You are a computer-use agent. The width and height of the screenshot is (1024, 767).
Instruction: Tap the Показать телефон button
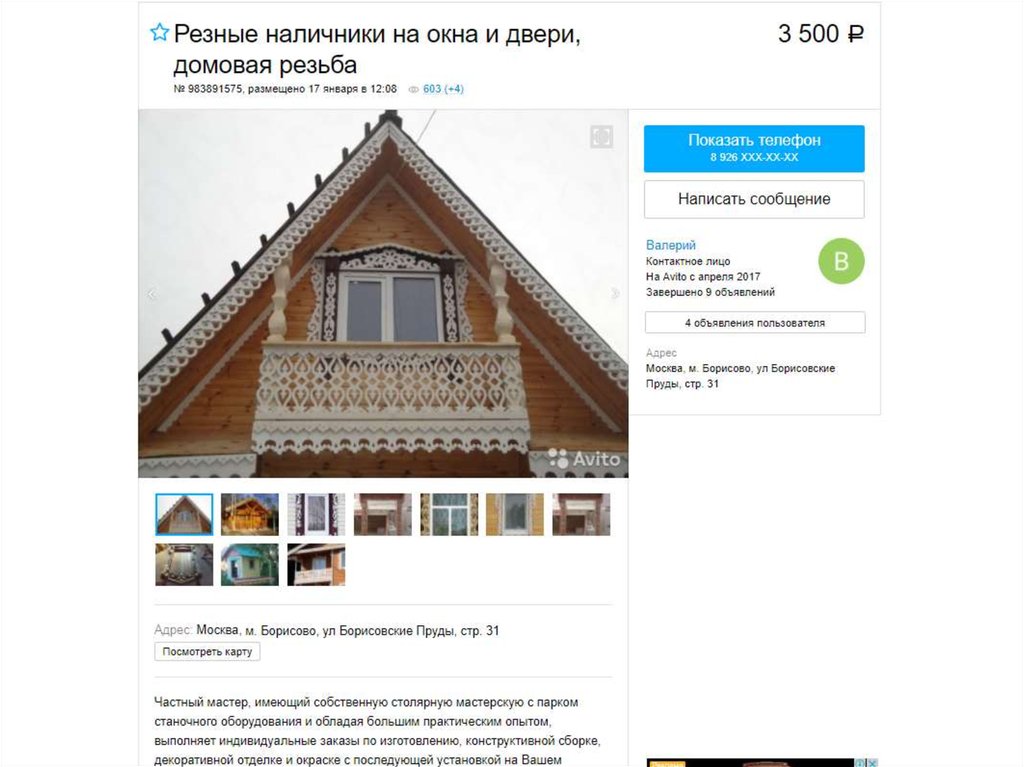[x=754, y=148]
